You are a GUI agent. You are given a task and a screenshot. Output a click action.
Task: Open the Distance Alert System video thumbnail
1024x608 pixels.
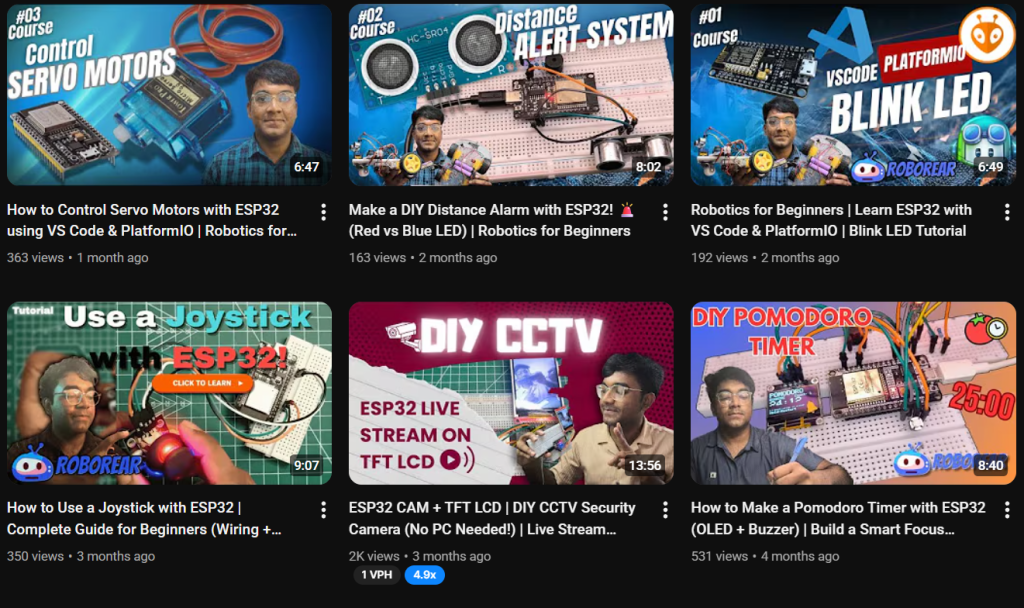[511, 95]
